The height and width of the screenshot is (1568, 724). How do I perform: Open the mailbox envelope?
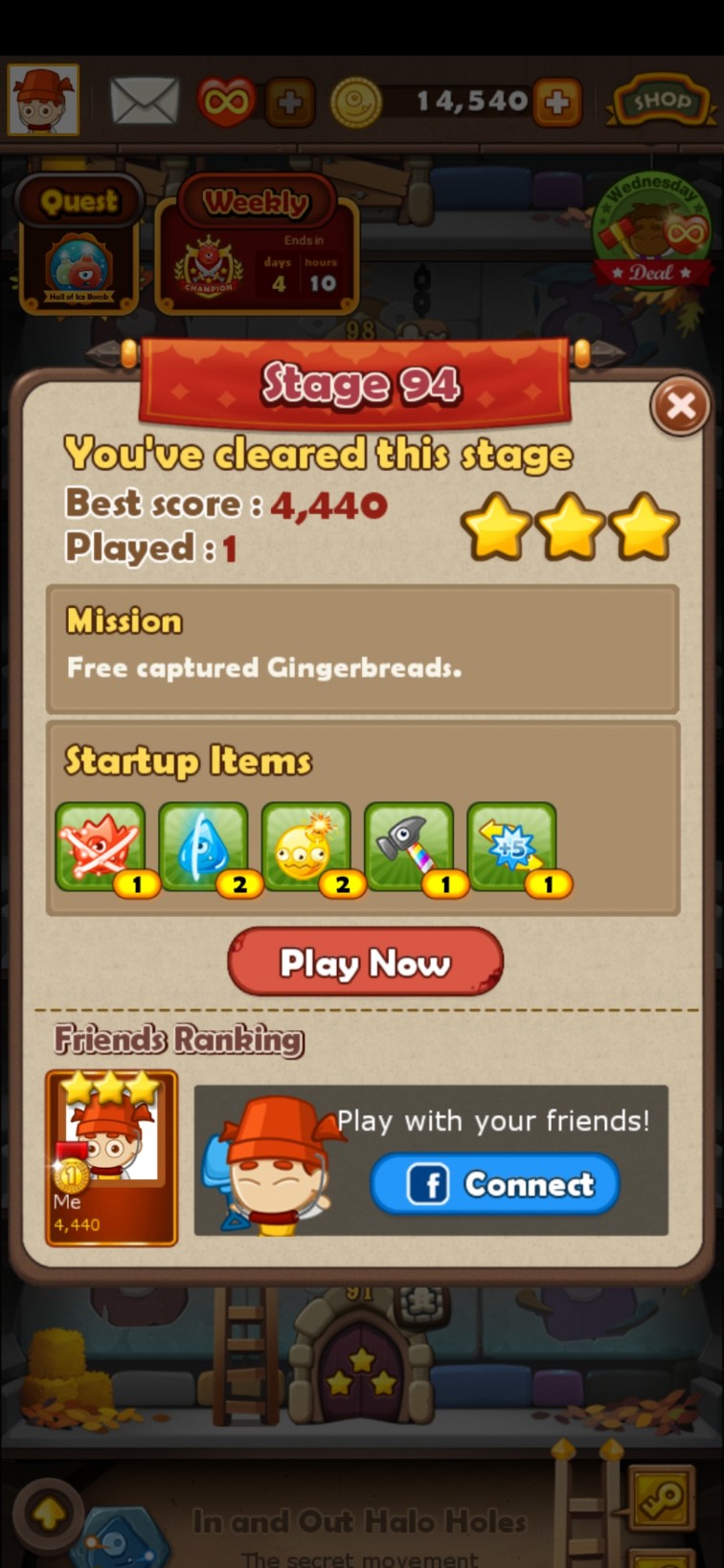click(144, 101)
